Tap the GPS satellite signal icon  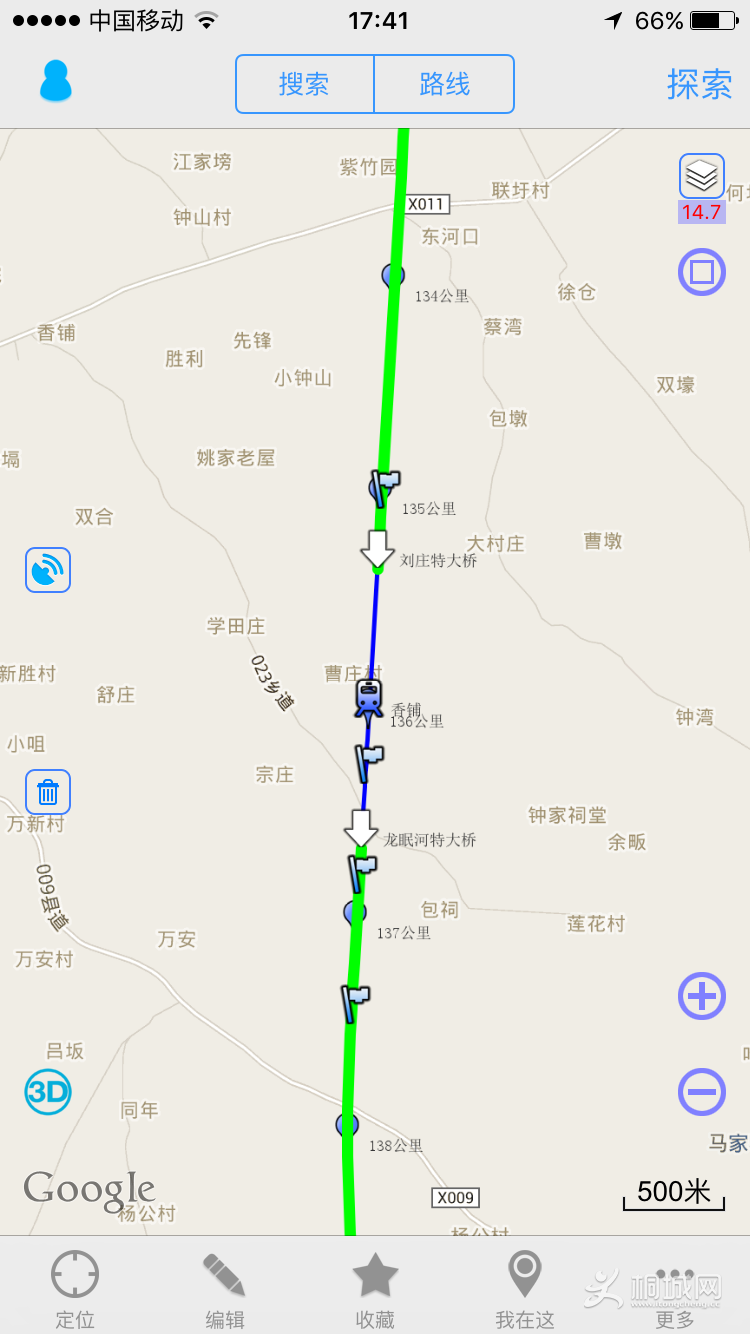pyautogui.click(x=47, y=570)
